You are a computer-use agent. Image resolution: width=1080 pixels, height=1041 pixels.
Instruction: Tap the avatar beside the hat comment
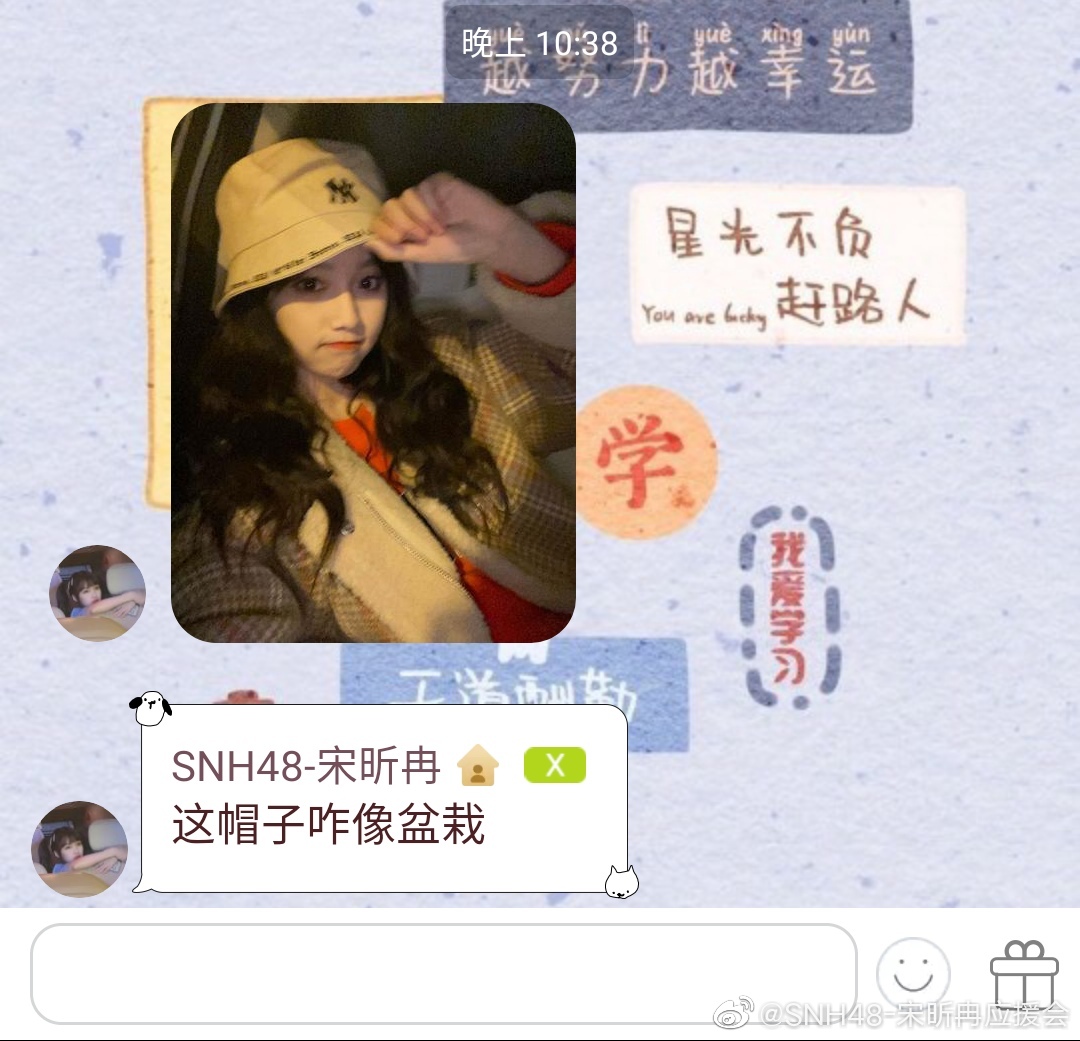point(80,848)
